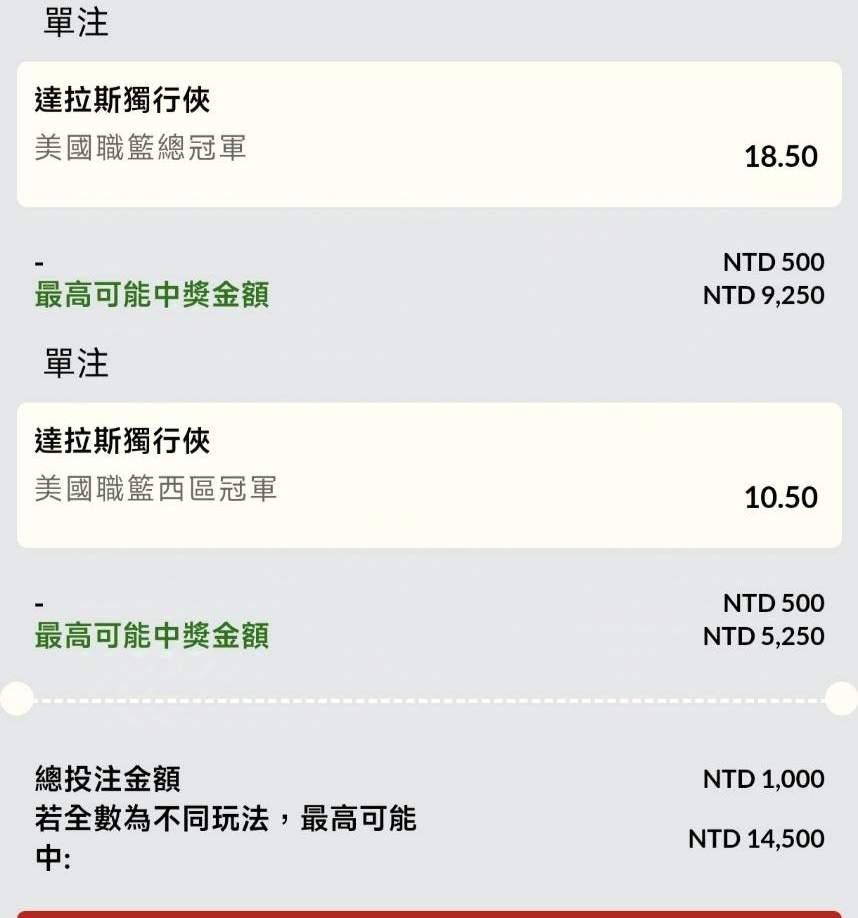Open the 美國職籃總冠軍 bet card at 18.50
Viewport: 858px width, 918px height.
428,134
